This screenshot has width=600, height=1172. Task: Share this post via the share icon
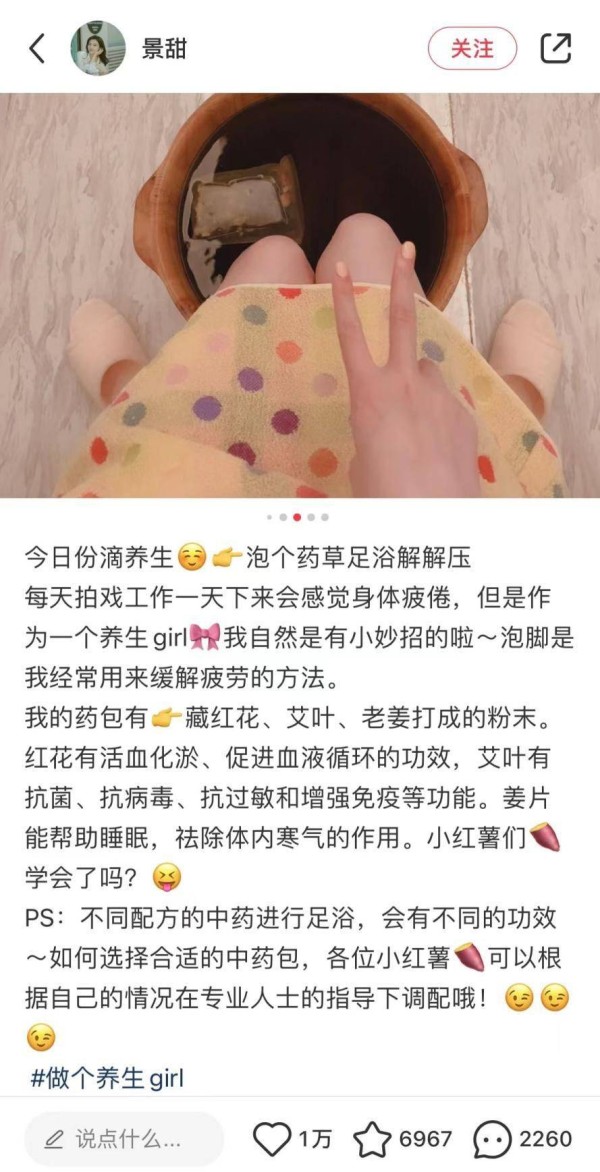point(556,49)
